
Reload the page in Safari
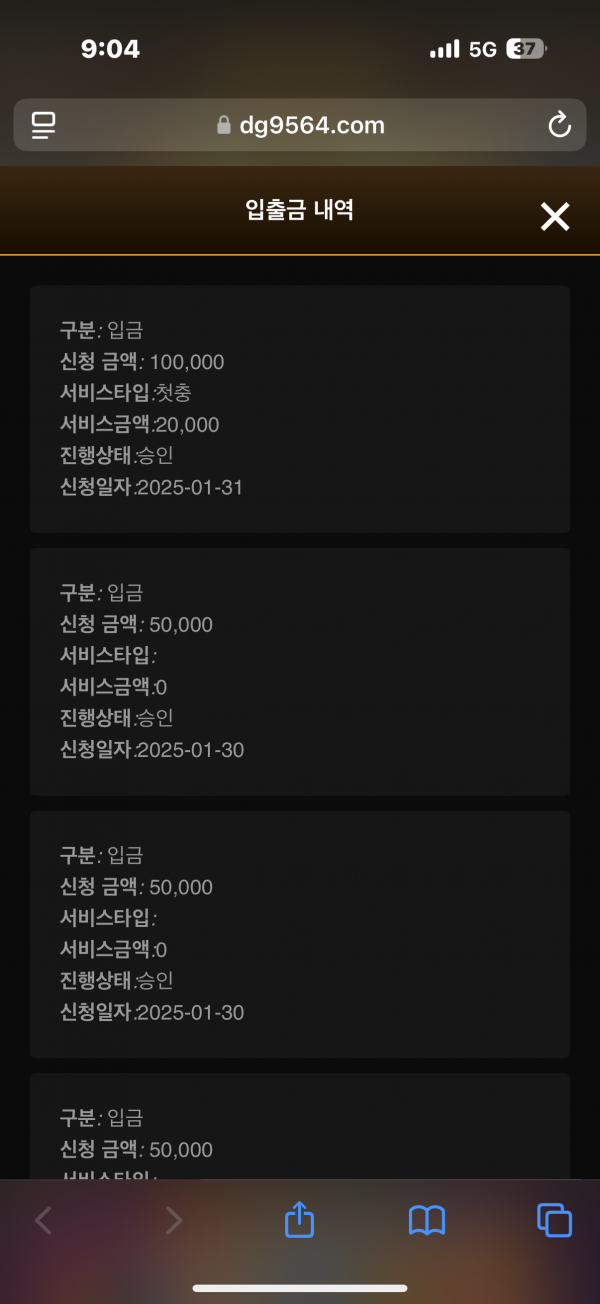559,125
